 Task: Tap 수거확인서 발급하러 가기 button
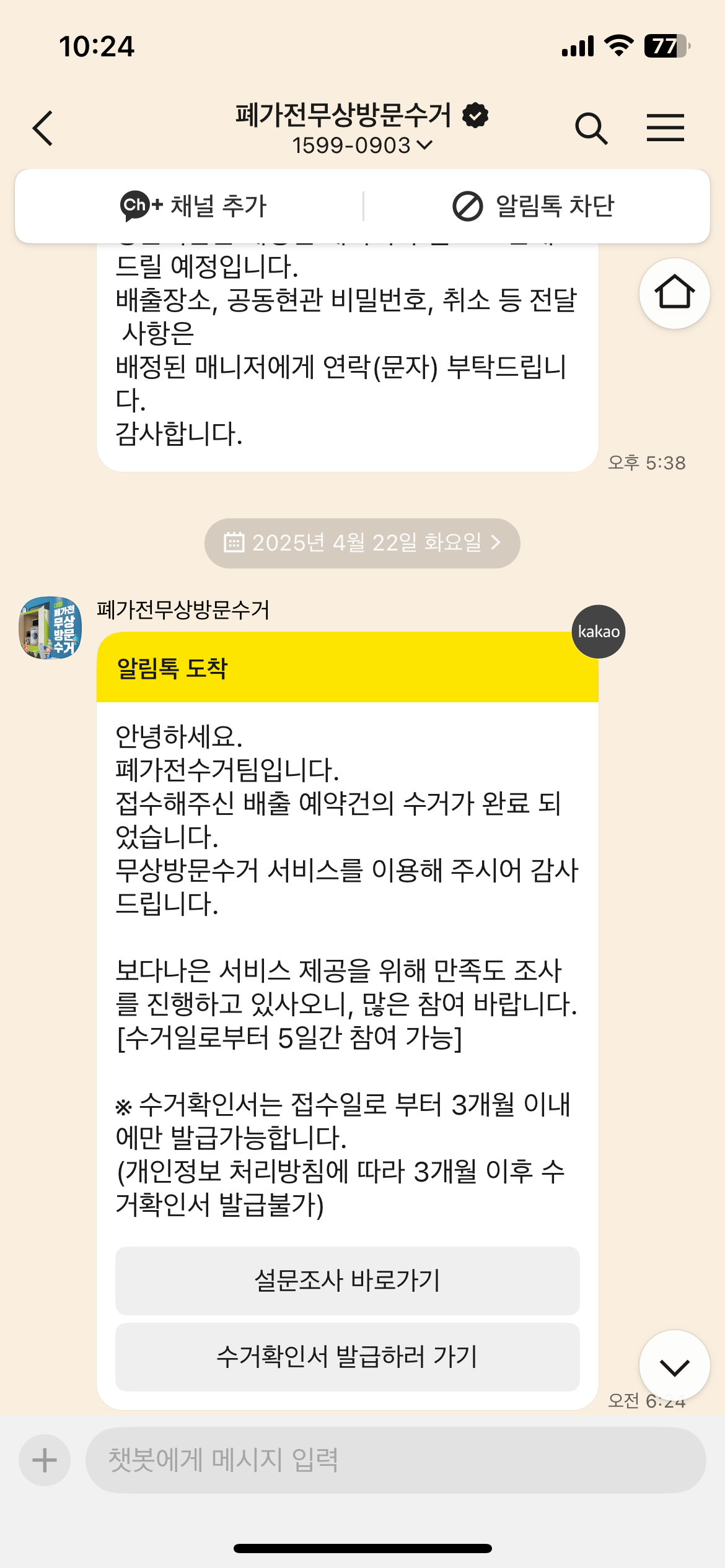pos(347,1356)
